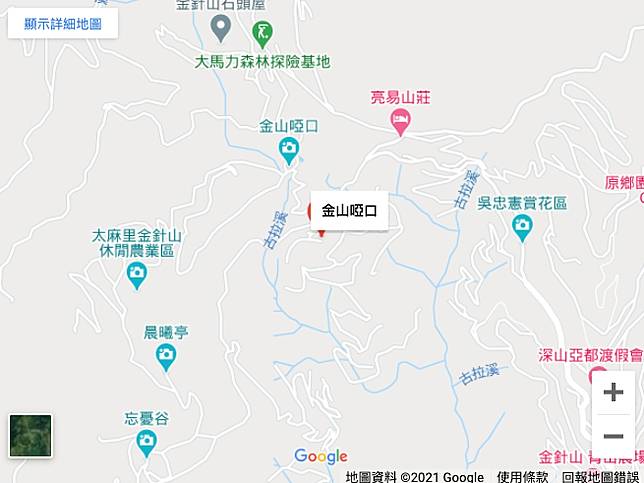Zoom in on the map
Screen dimensions: 644x483
(613, 392)
